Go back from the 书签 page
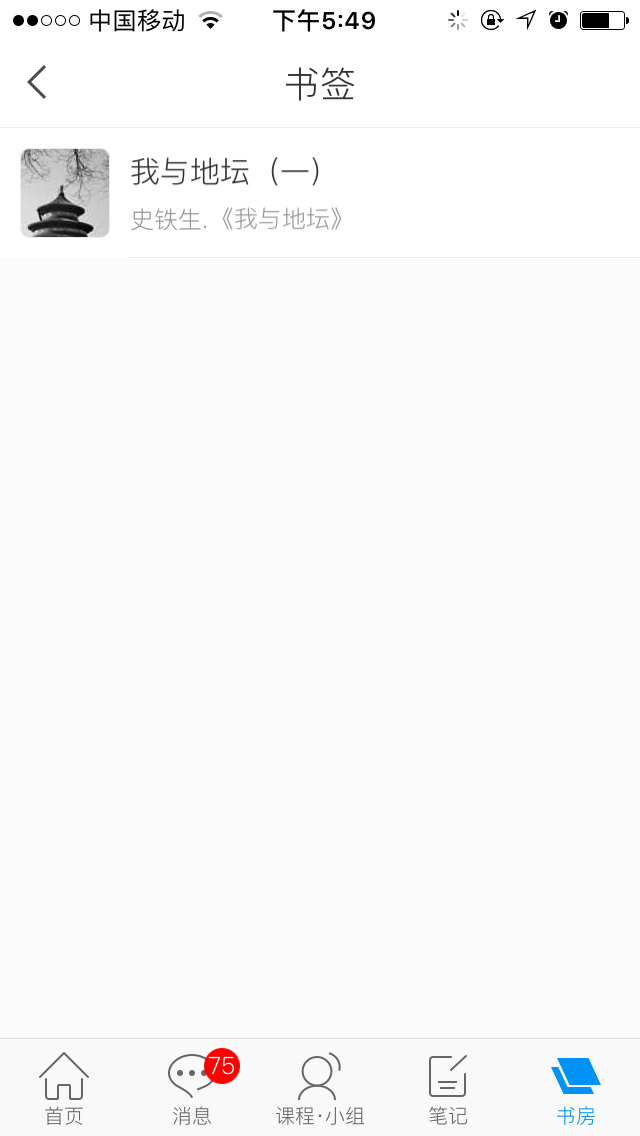This screenshot has width=640, height=1136. 37,83
